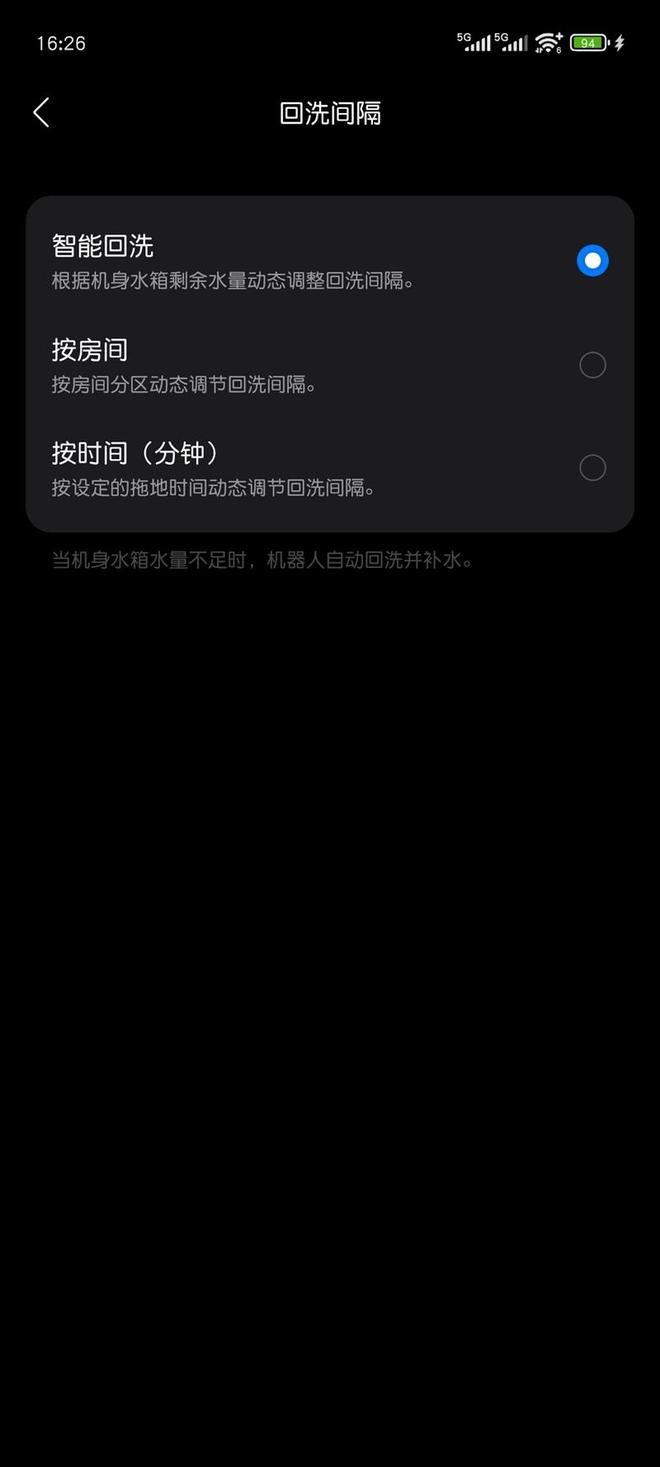Image resolution: width=660 pixels, height=1467 pixels.
Task: Select 按时间（分钟） option
Action: (592, 468)
